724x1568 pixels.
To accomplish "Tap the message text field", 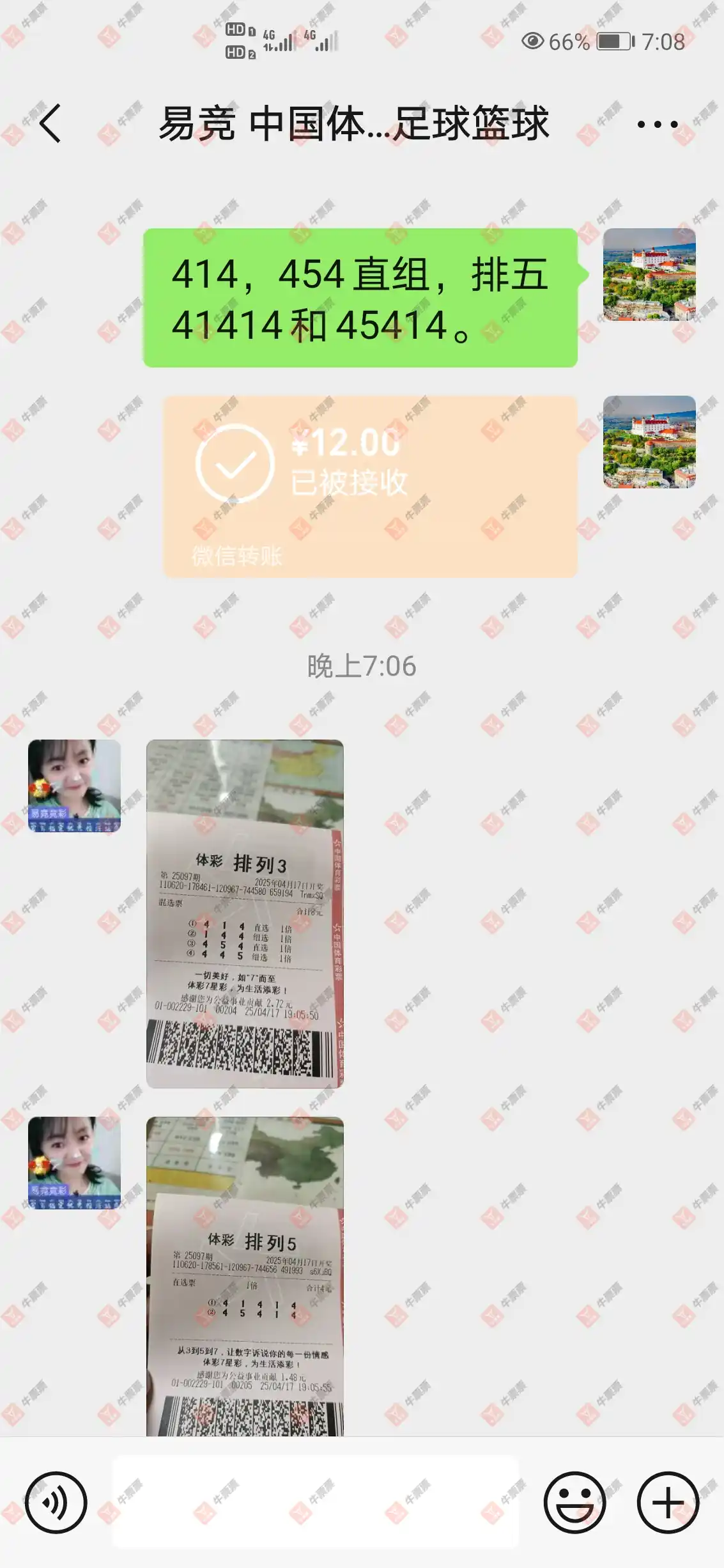I will 316,1502.
